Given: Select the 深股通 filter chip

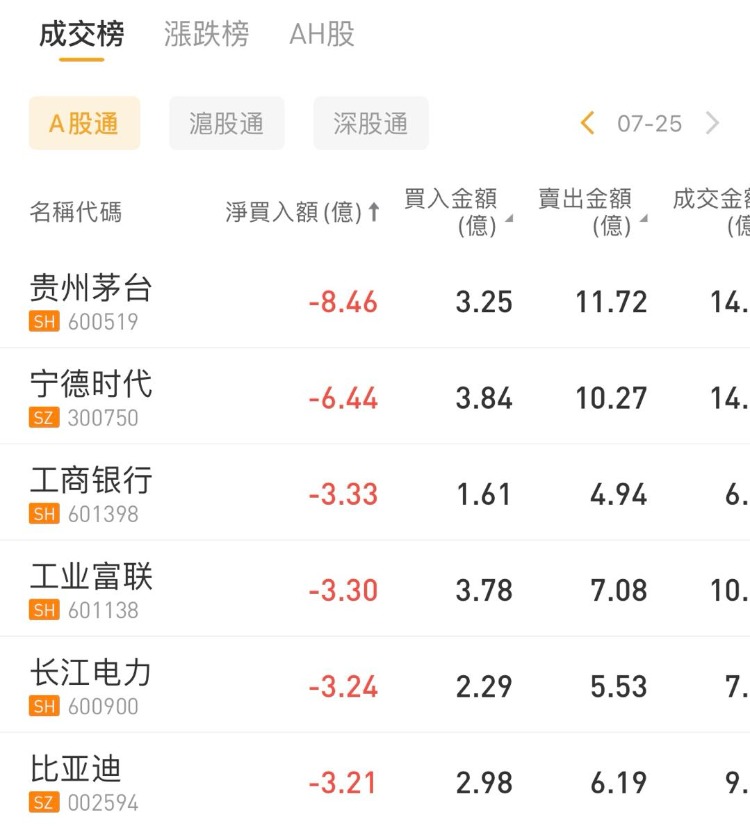Looking at the screenshot, I should point(371,124).
